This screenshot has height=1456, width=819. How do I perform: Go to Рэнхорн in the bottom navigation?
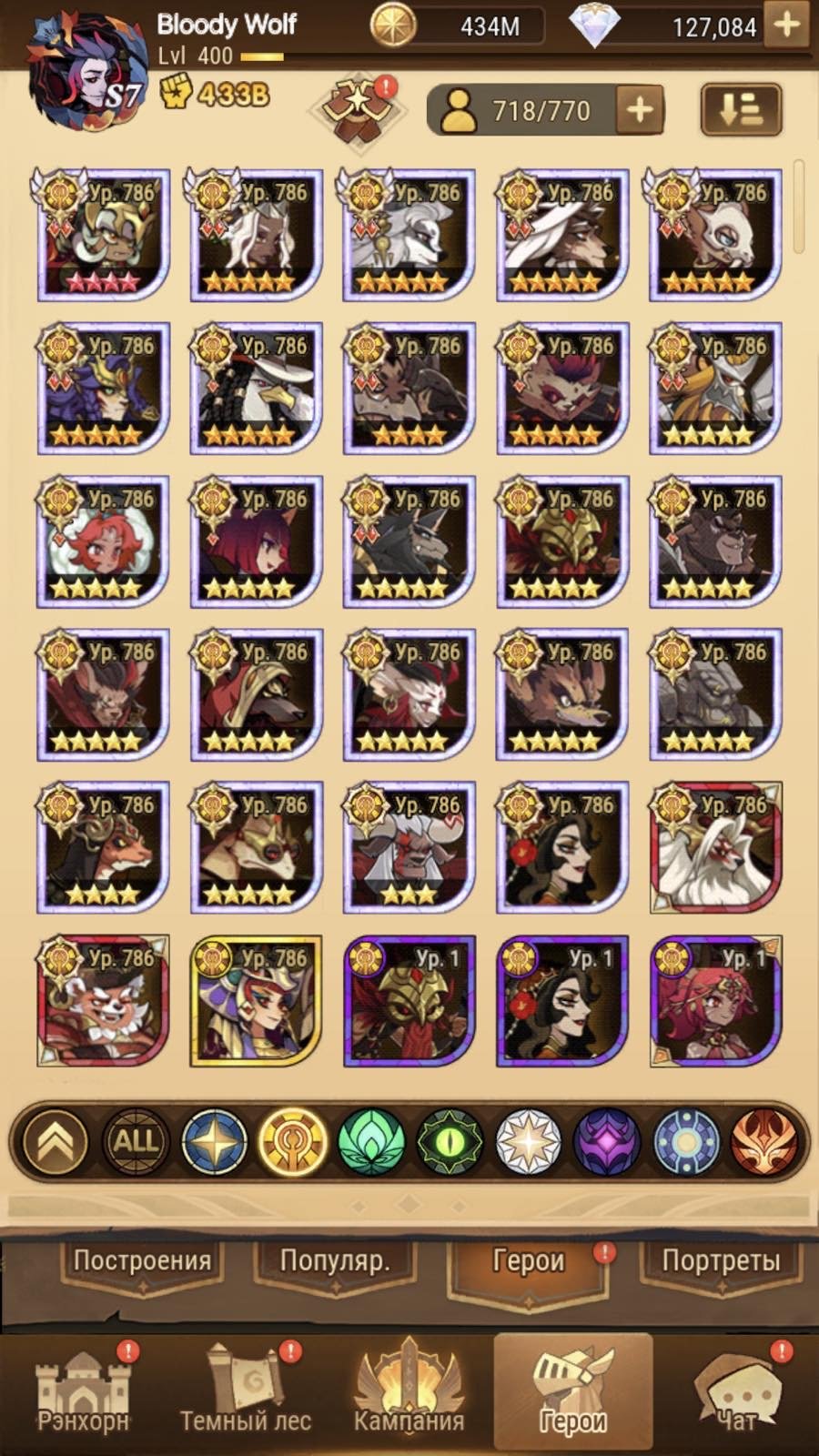(x=83, y=1392)
